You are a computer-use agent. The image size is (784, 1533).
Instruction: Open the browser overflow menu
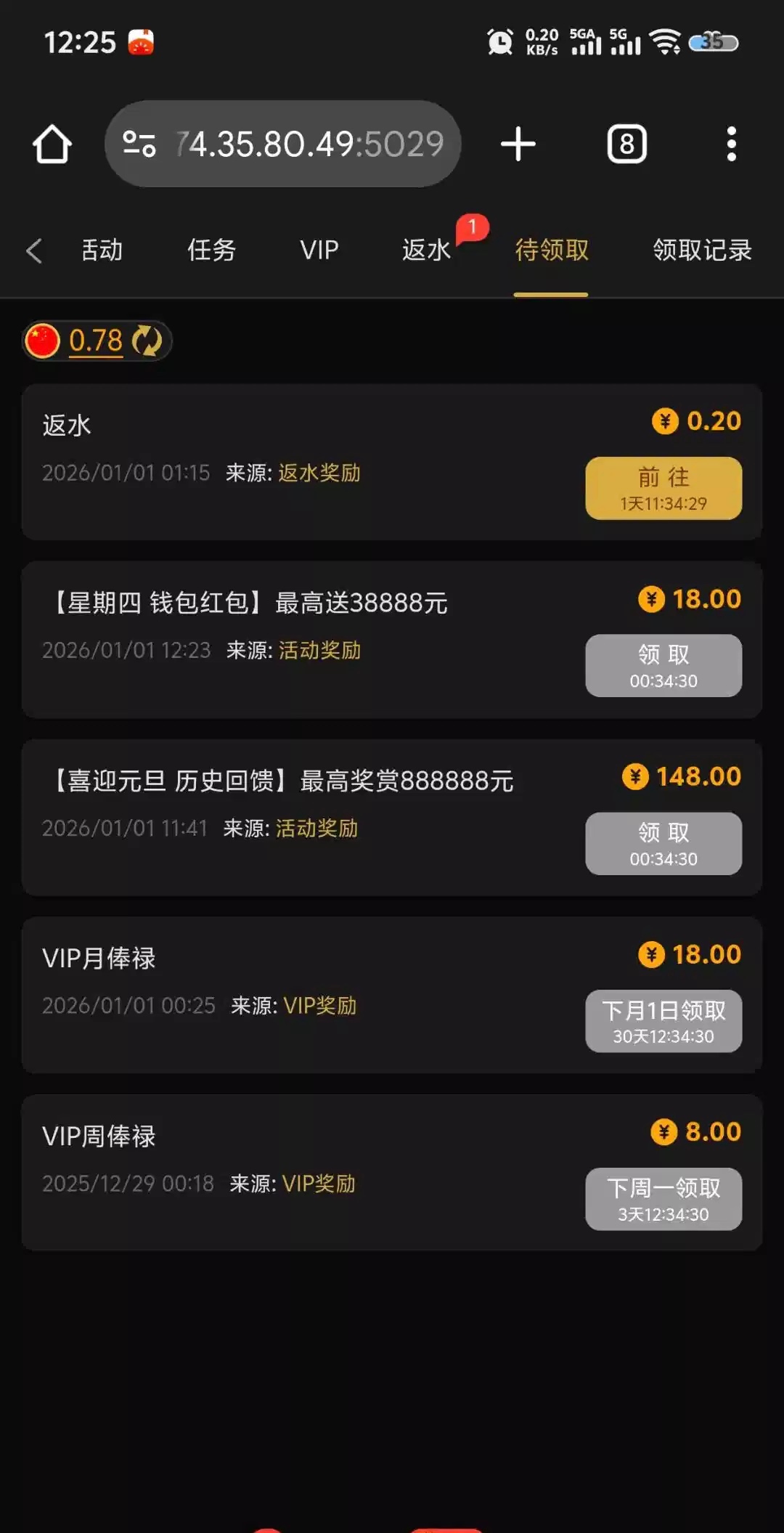731,144
